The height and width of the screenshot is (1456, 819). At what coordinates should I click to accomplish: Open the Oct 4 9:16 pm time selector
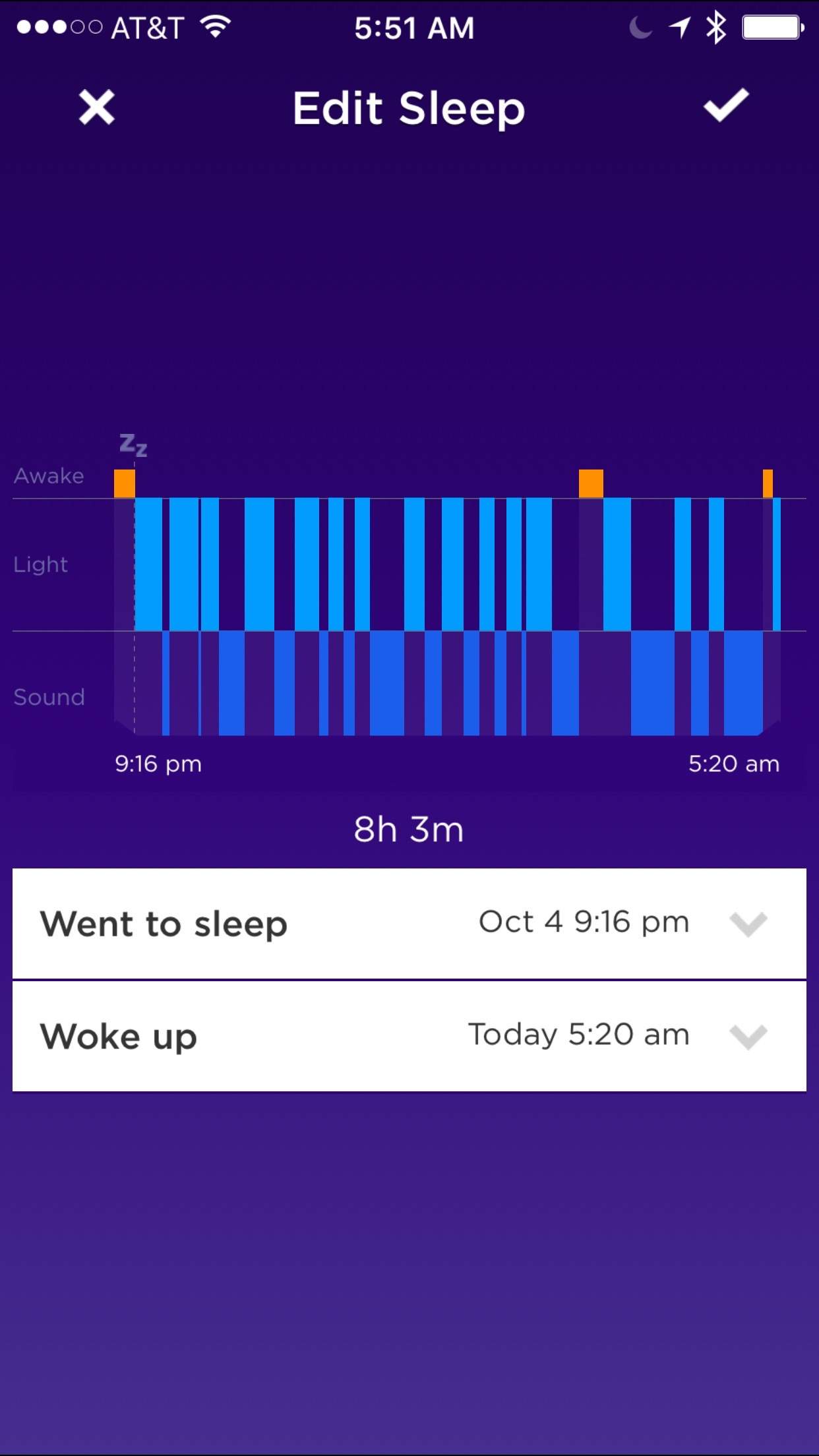click(x=583, y=922)
